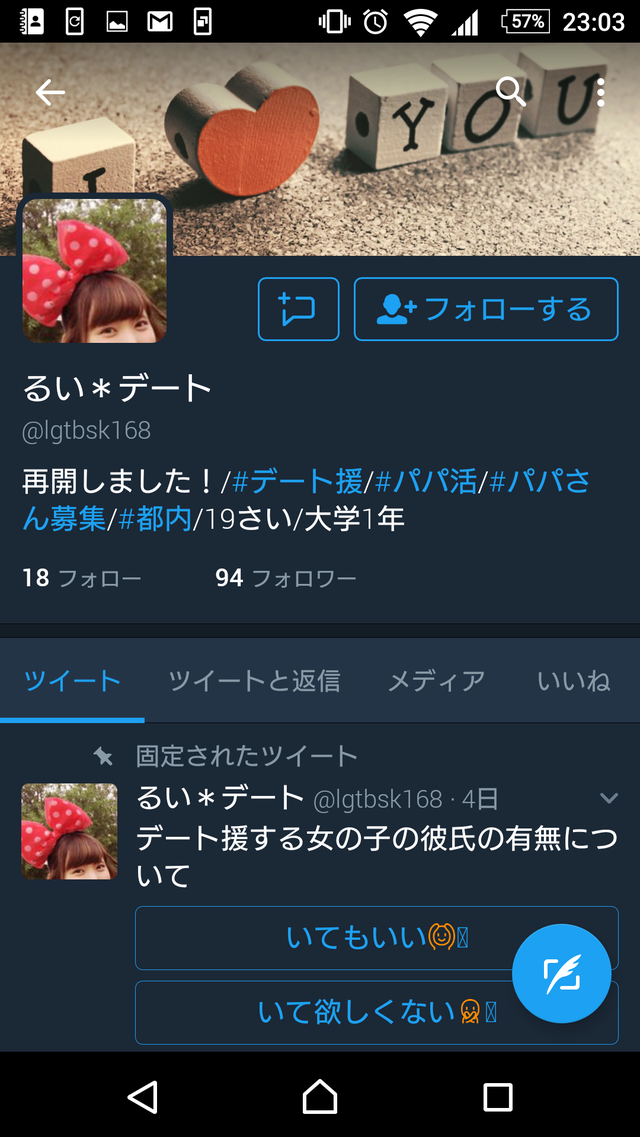Tap the tweet-to-user speech bubble button
The width and height of the screenshot is (640, 1137).
tap(299, 309)
